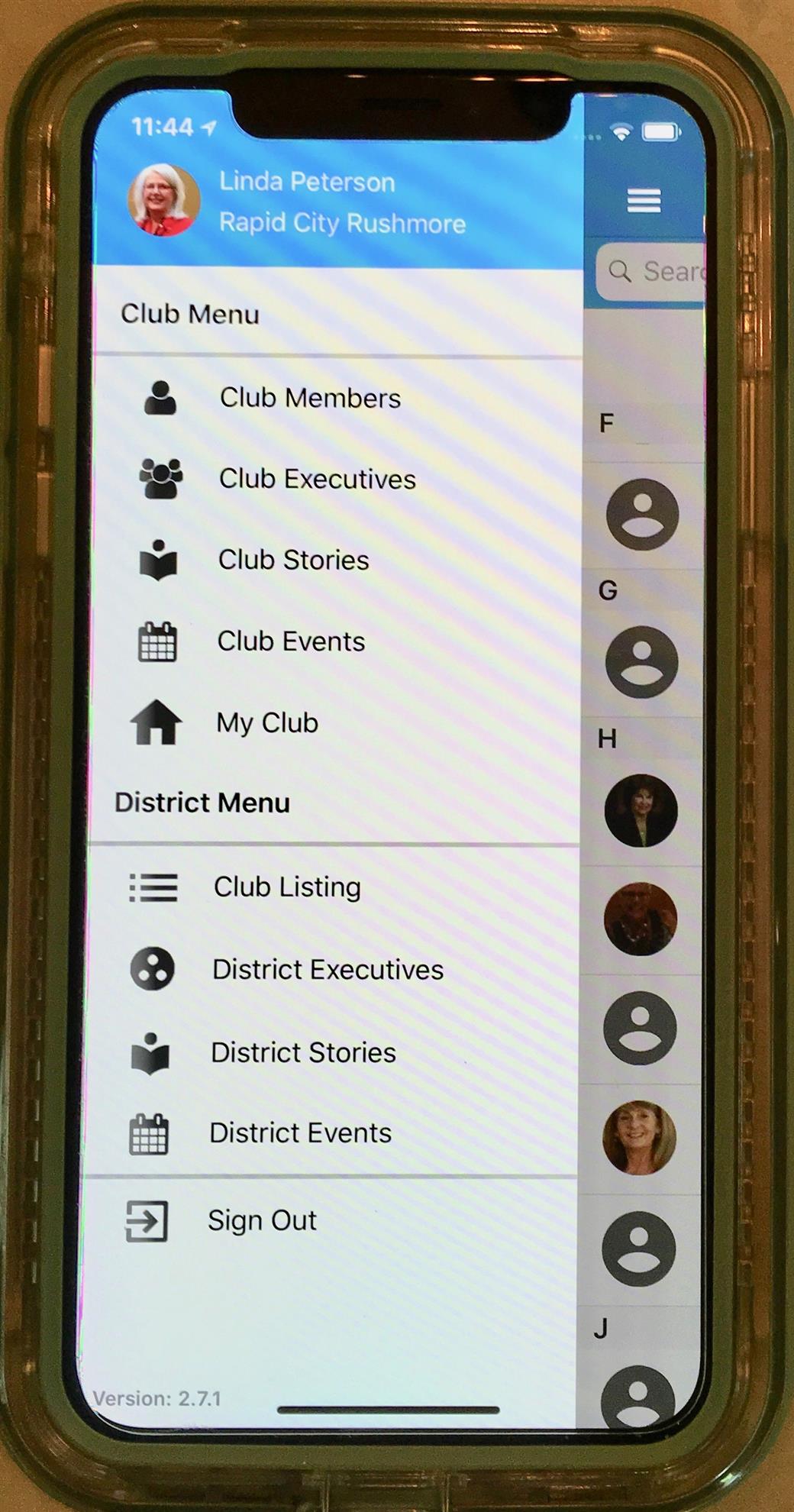Open Club Executives

click(317, 479)
